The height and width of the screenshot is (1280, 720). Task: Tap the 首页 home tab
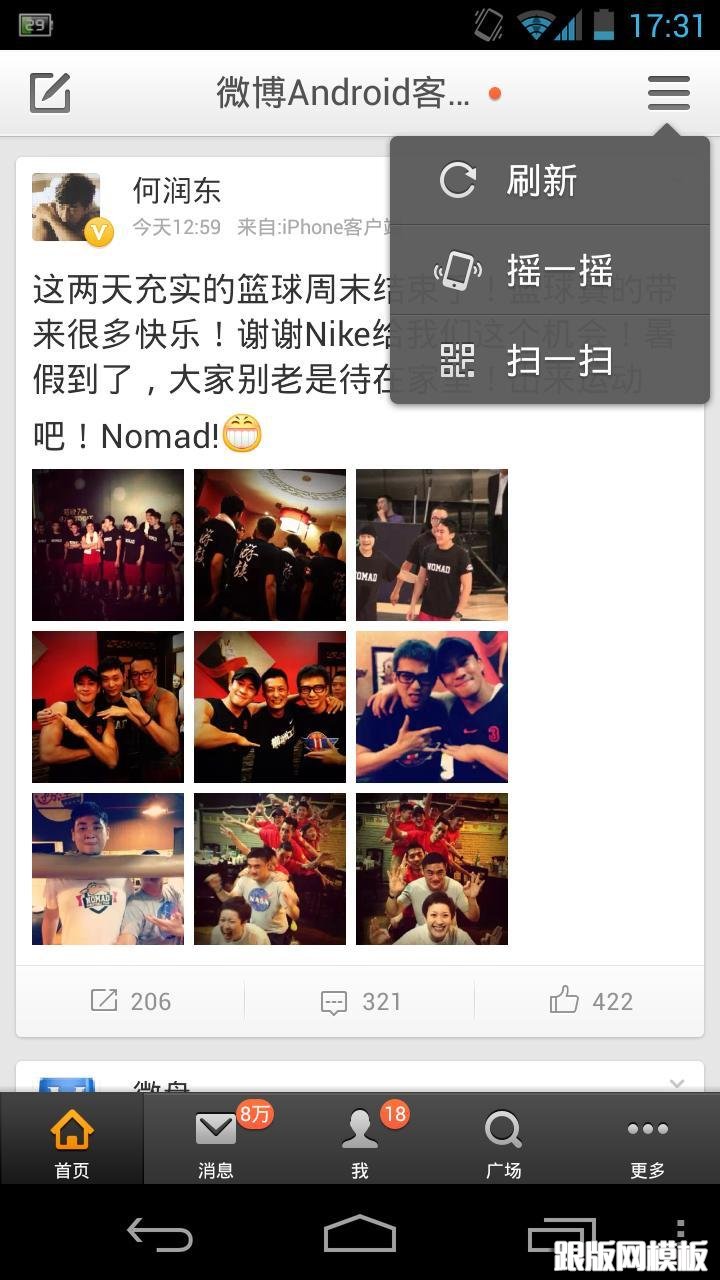(x=72, y=1140)
